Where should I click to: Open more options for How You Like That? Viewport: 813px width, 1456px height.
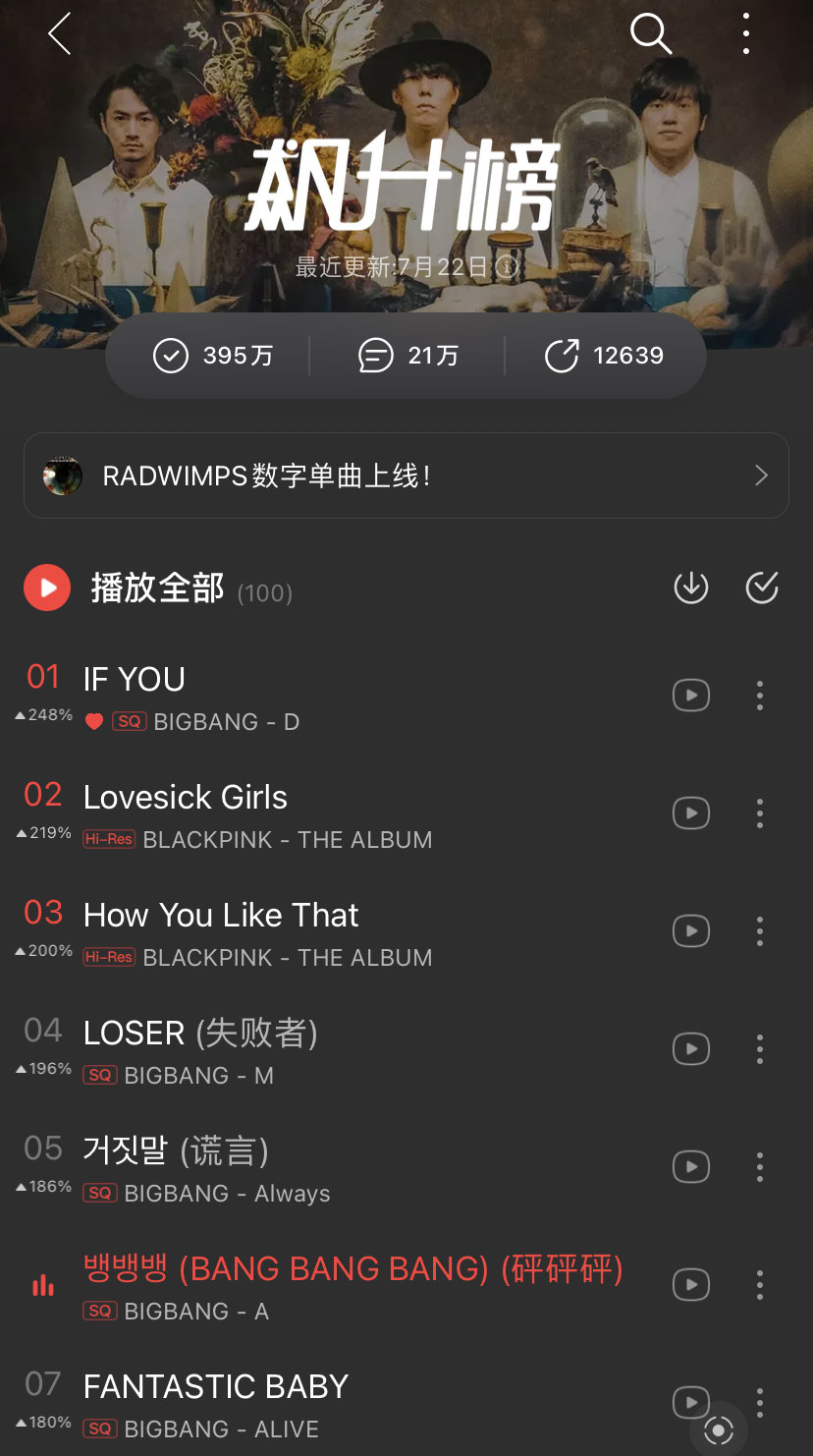click(760, 931)
